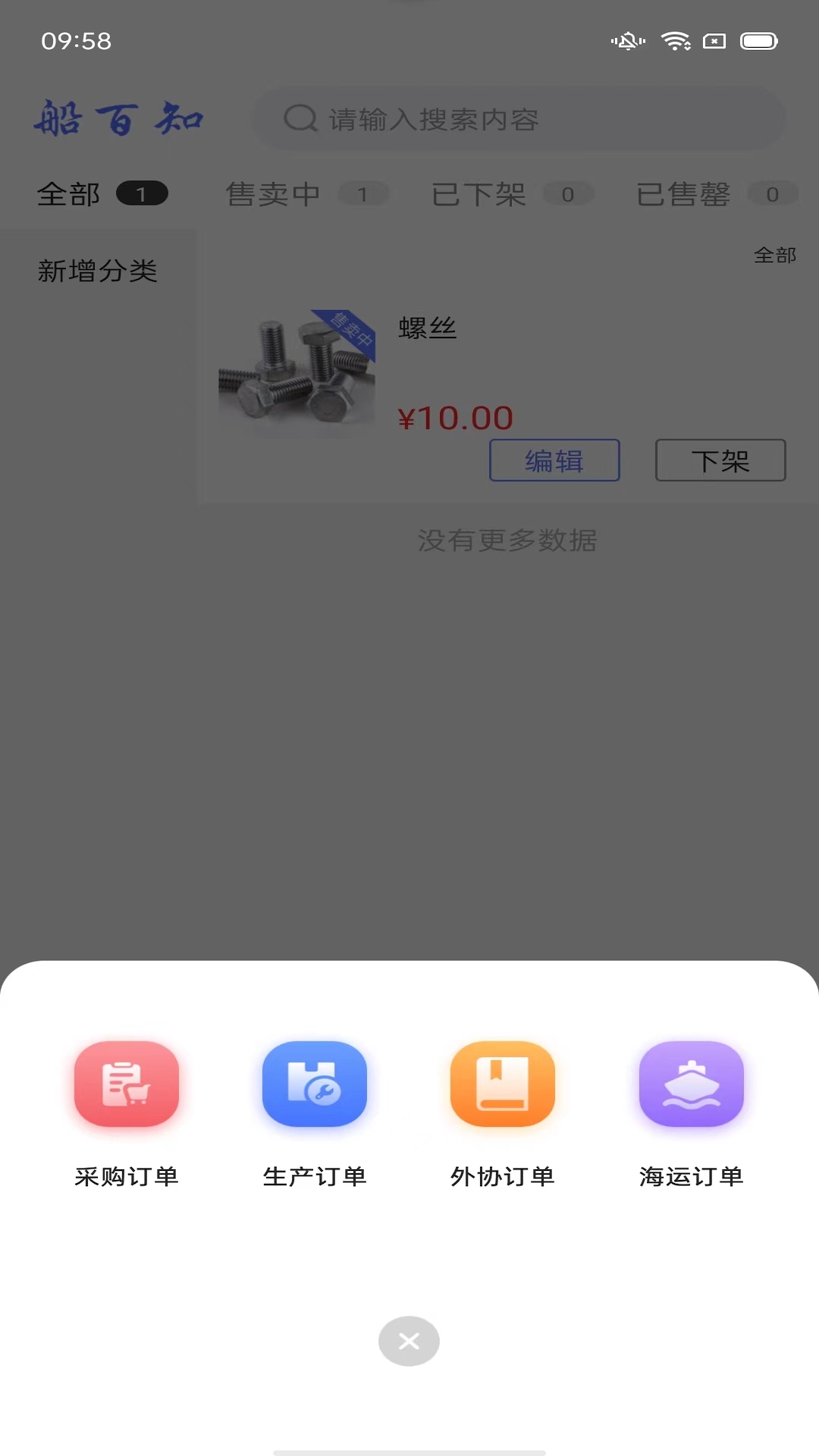Open the 已下架 tab
The width and height of the screenshot is (819, 1456).
(x=478, y=194)
